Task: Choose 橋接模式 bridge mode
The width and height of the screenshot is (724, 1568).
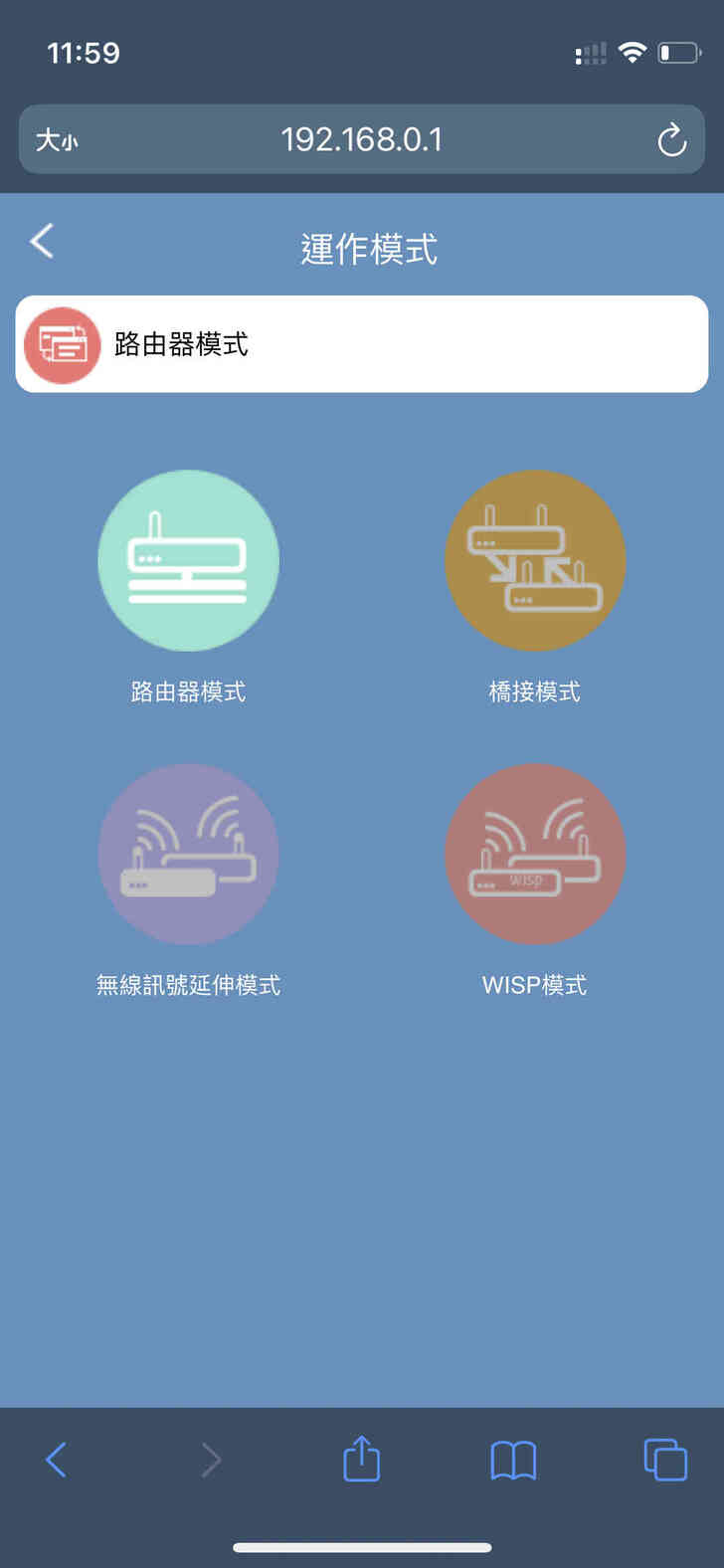Action: coord(535,560)
